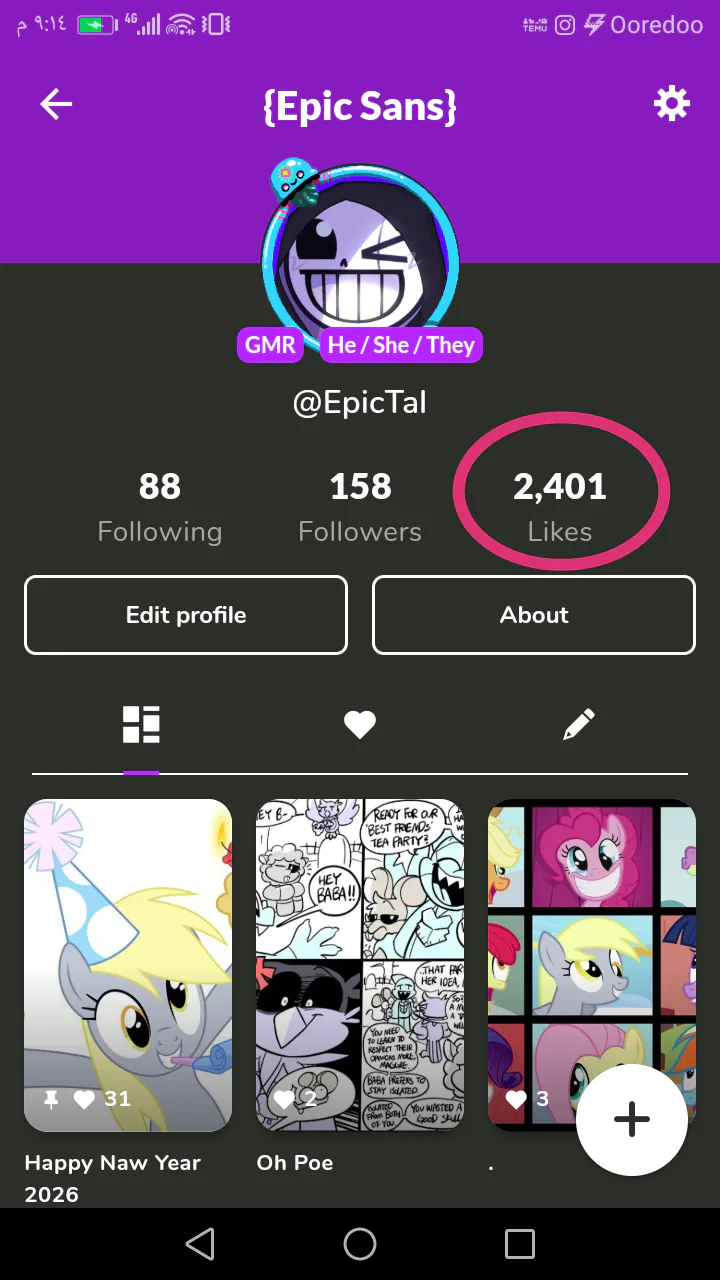Tap the system home button

pyautogui.click(x=360, y=1244)
